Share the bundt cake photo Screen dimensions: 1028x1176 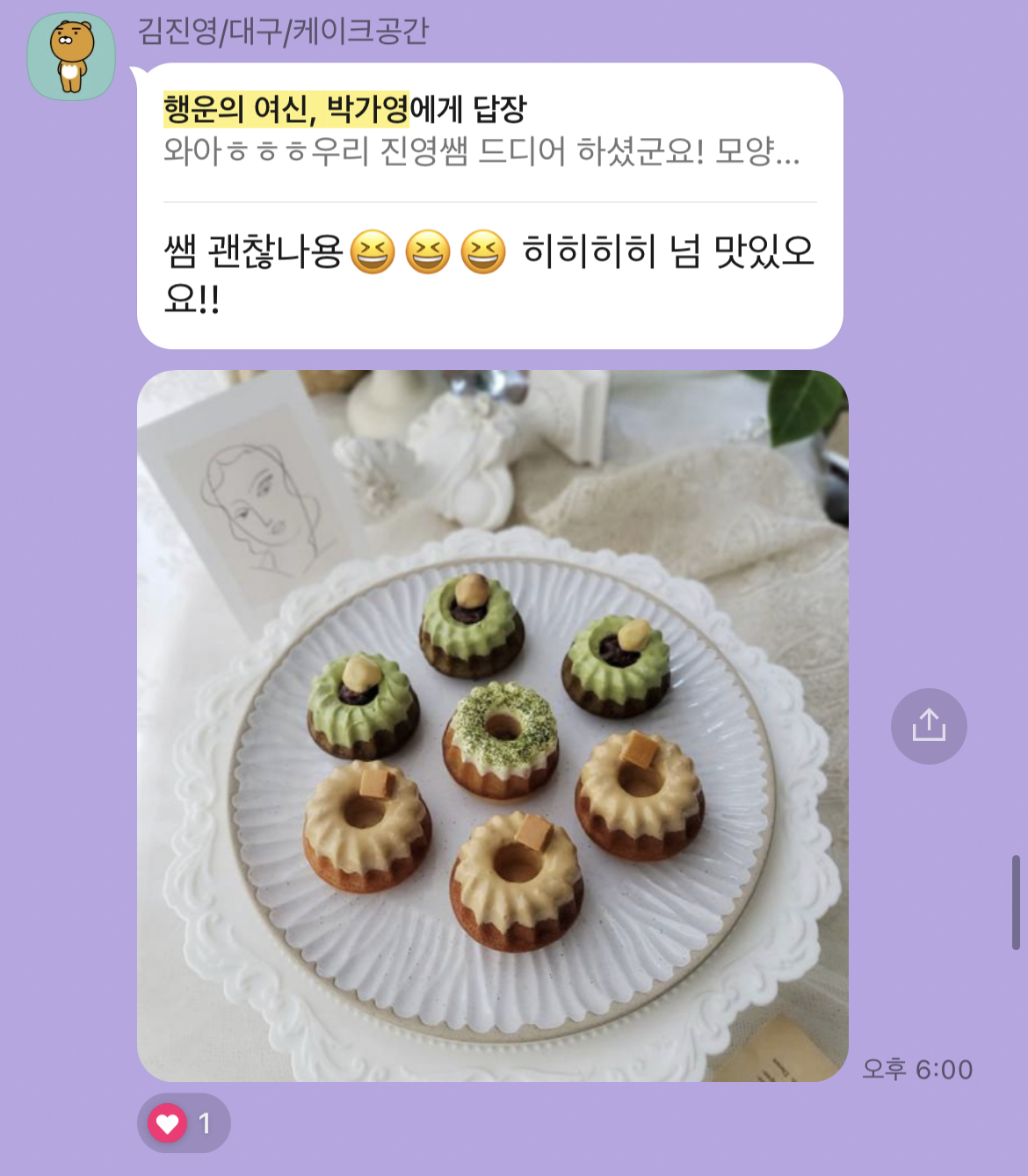click(929, 726)
